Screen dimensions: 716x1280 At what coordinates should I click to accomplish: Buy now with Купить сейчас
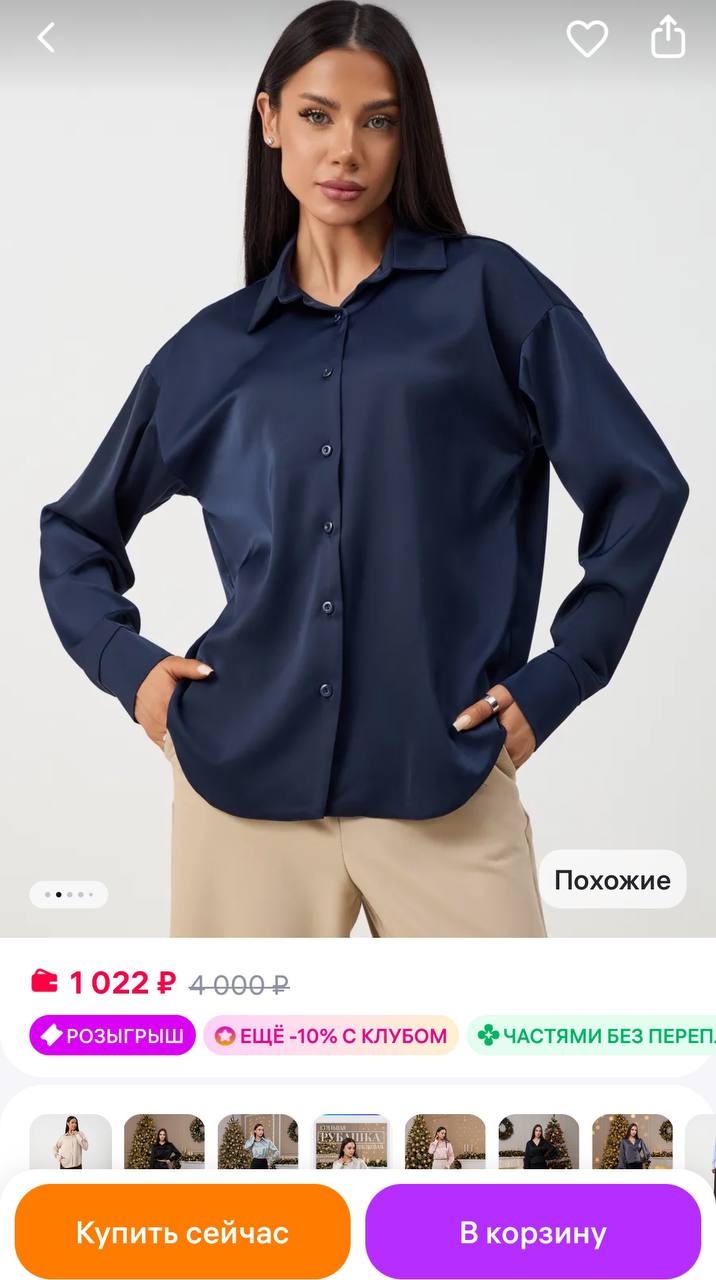pyautogui.click(x=182, y=1232)
